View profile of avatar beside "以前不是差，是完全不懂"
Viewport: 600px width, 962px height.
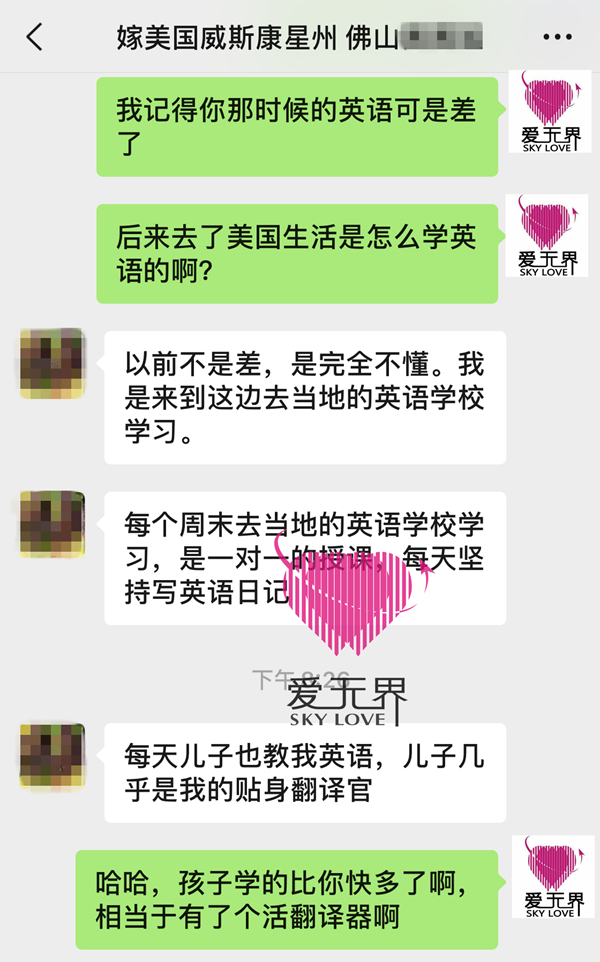pyautogui.click(x=52, y=364)
